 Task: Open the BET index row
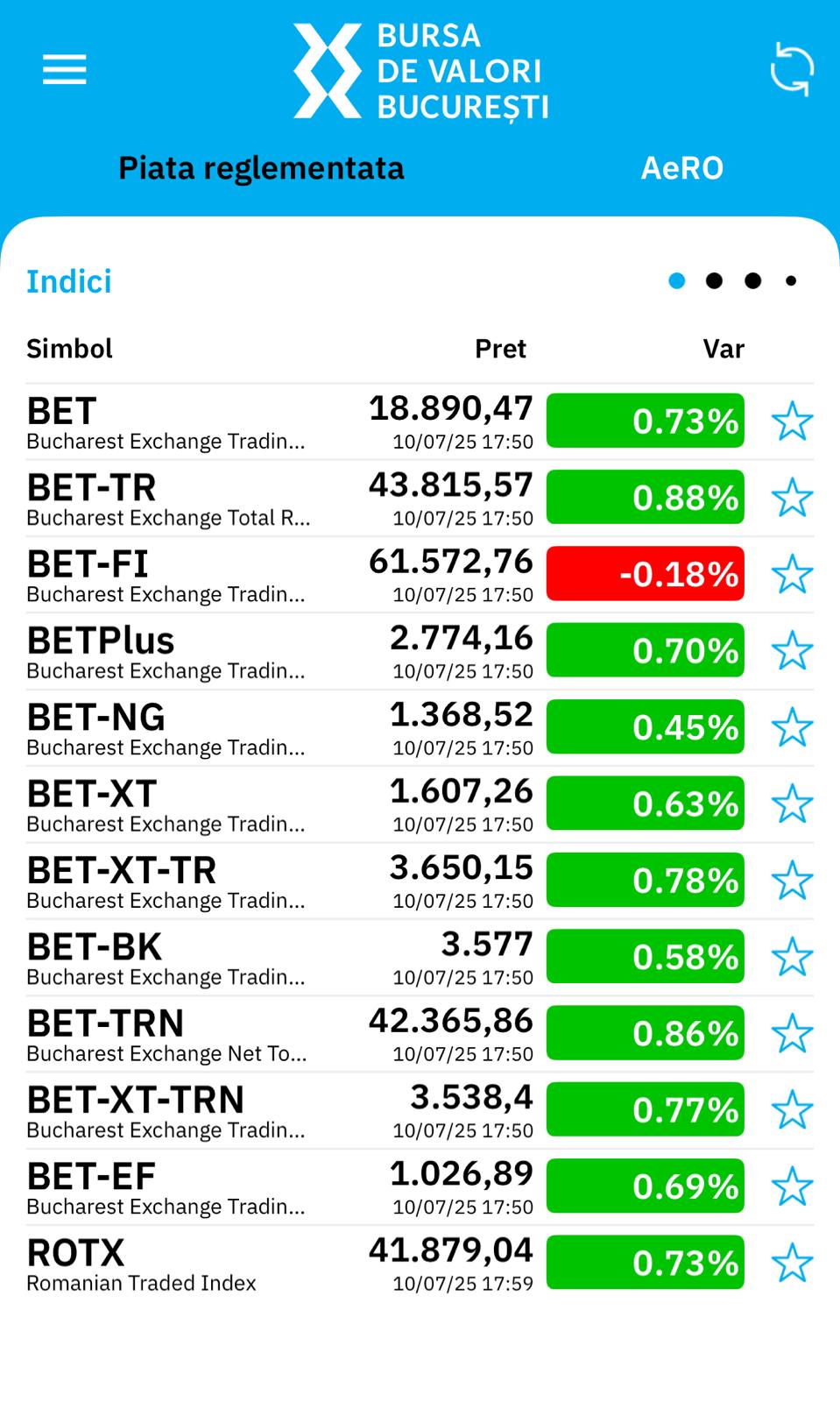[420, 421]
